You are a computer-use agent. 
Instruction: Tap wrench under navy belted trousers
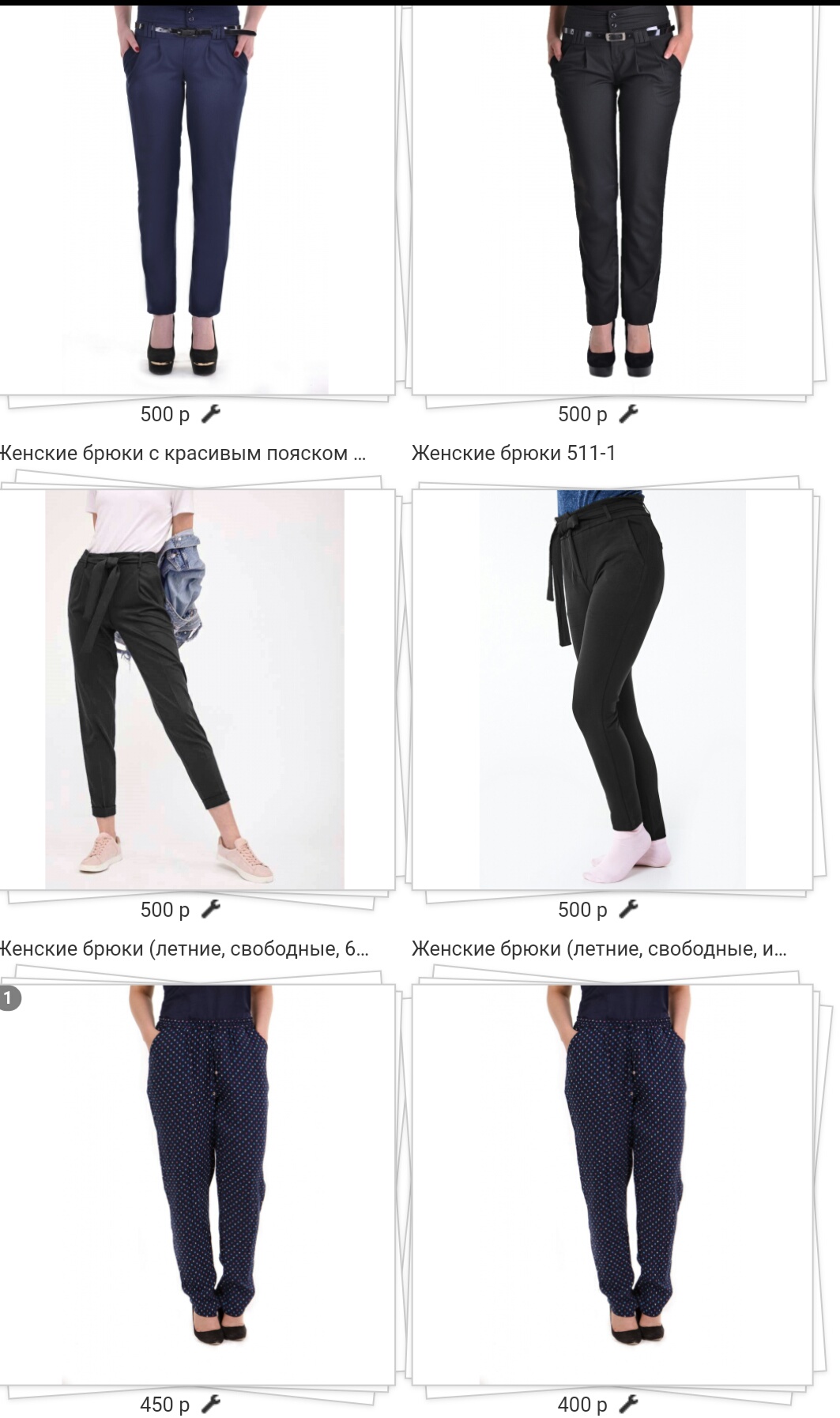pos(210,413)
